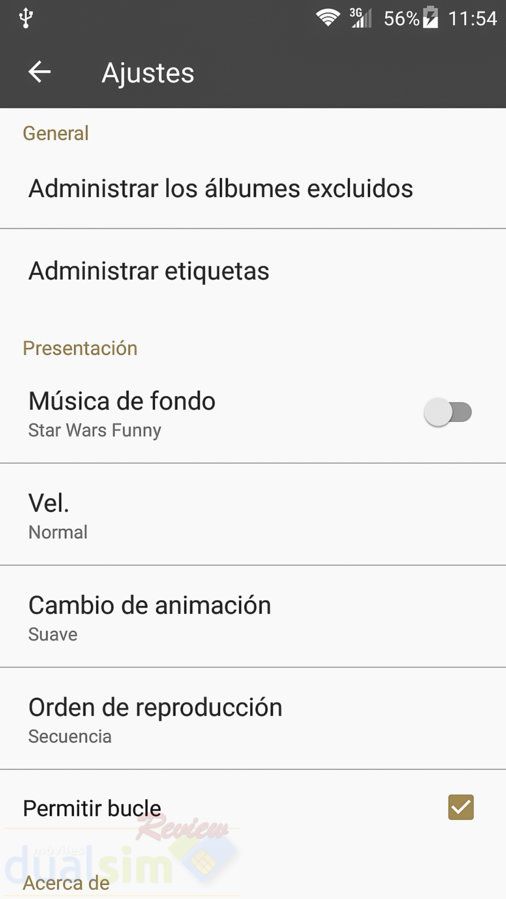Go back from the Ajustes screen

tap(40, 72)
